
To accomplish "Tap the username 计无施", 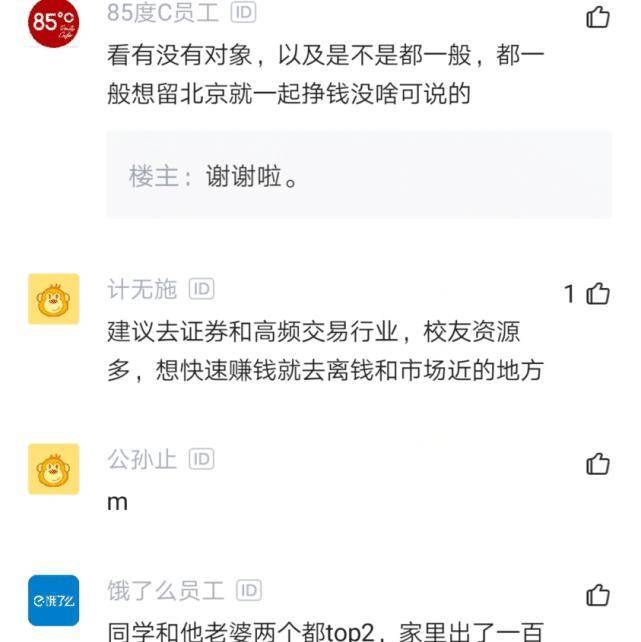I will coord(142,289).
